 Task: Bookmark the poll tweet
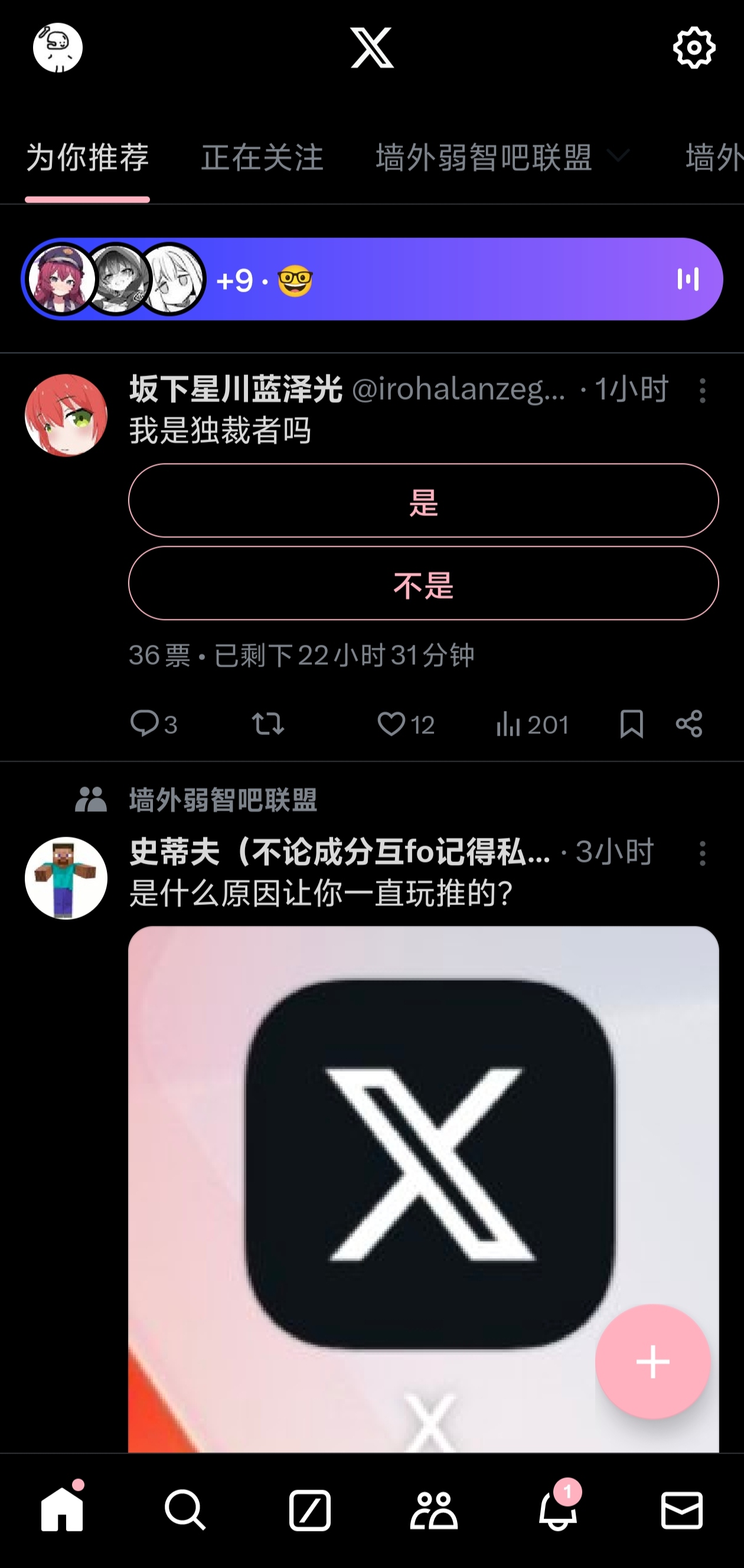coord(631,724)
